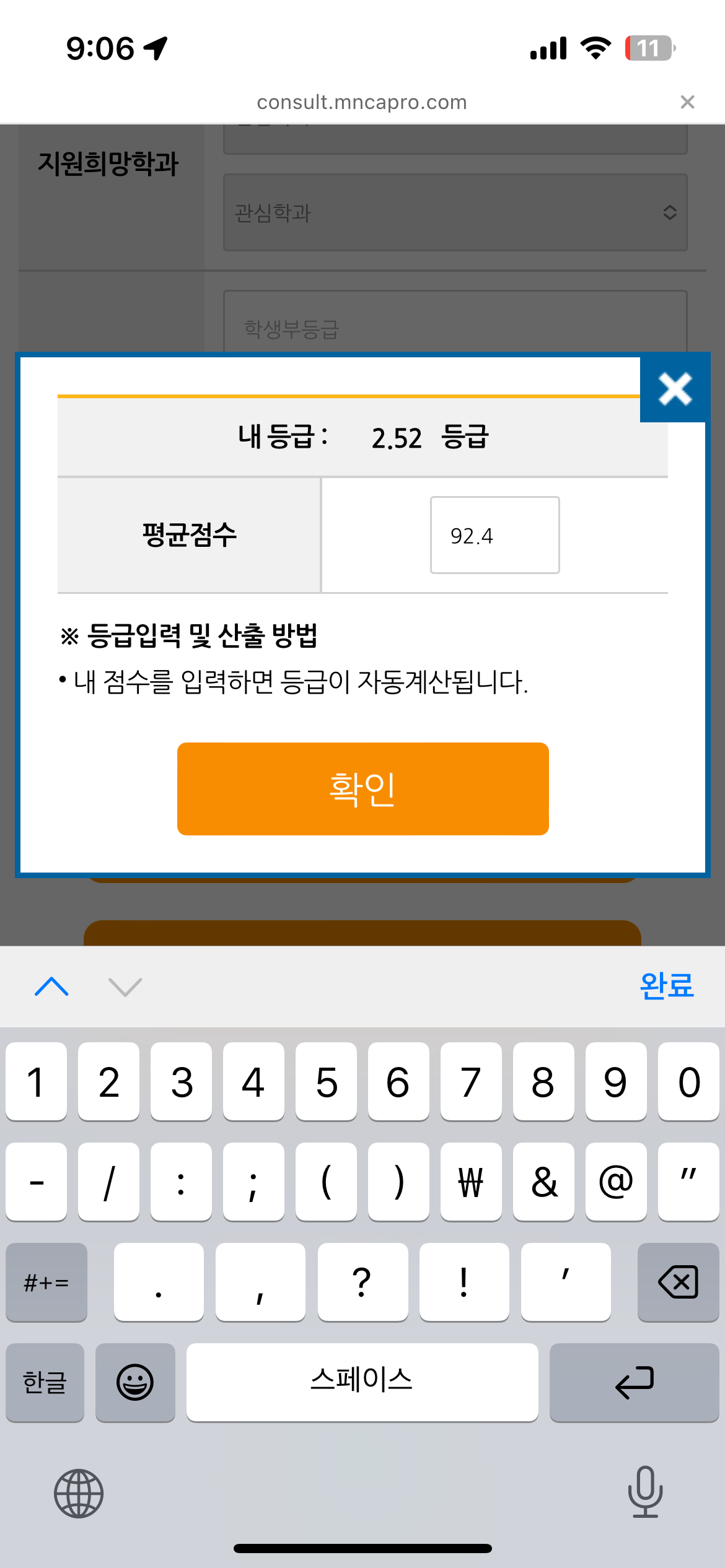Tap the 평균점수 input field
This screenshot has height=1568, width=725.
click(494, 535)
